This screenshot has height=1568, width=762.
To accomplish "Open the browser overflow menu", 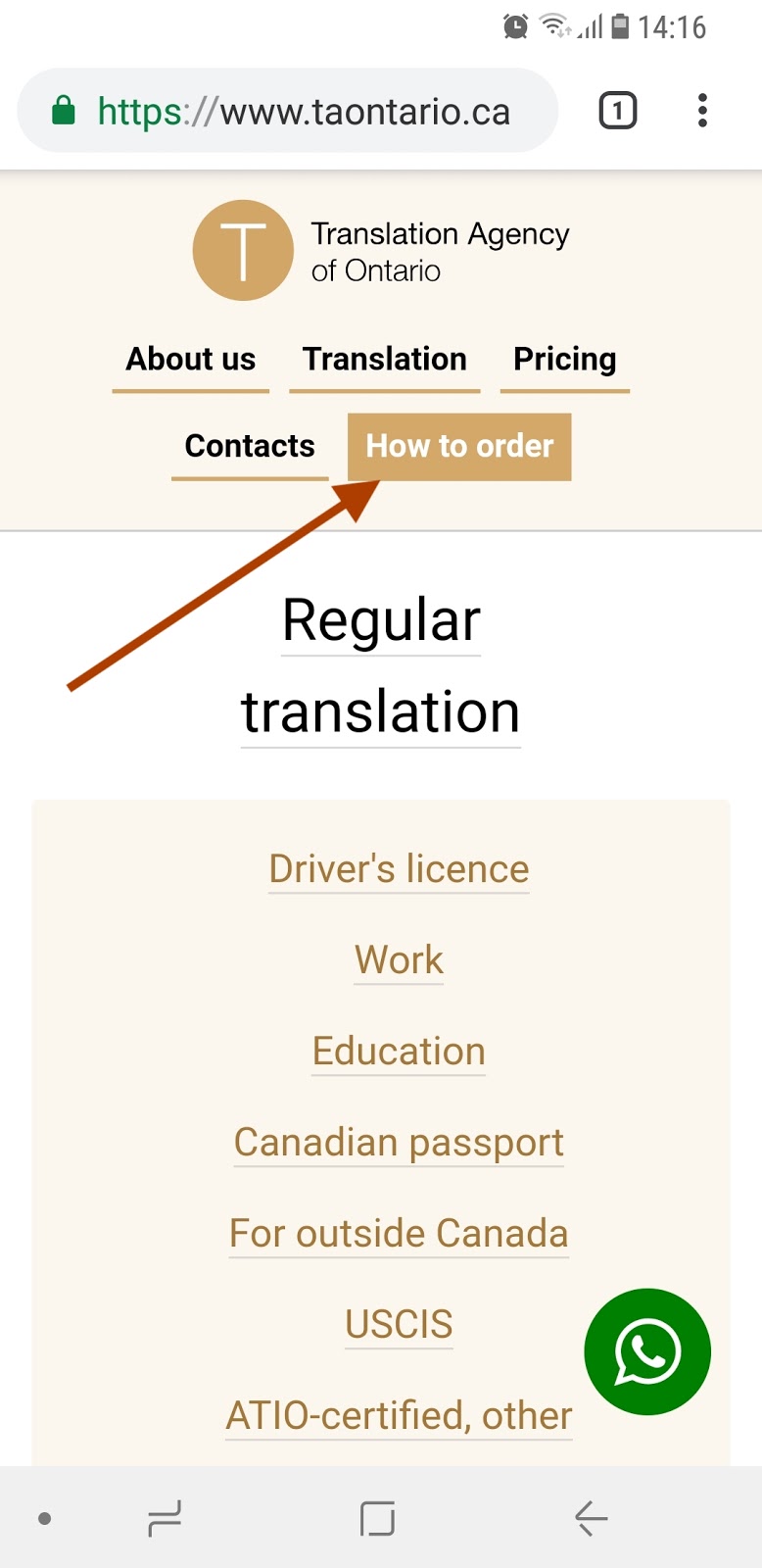I will (x=701, y=111).
